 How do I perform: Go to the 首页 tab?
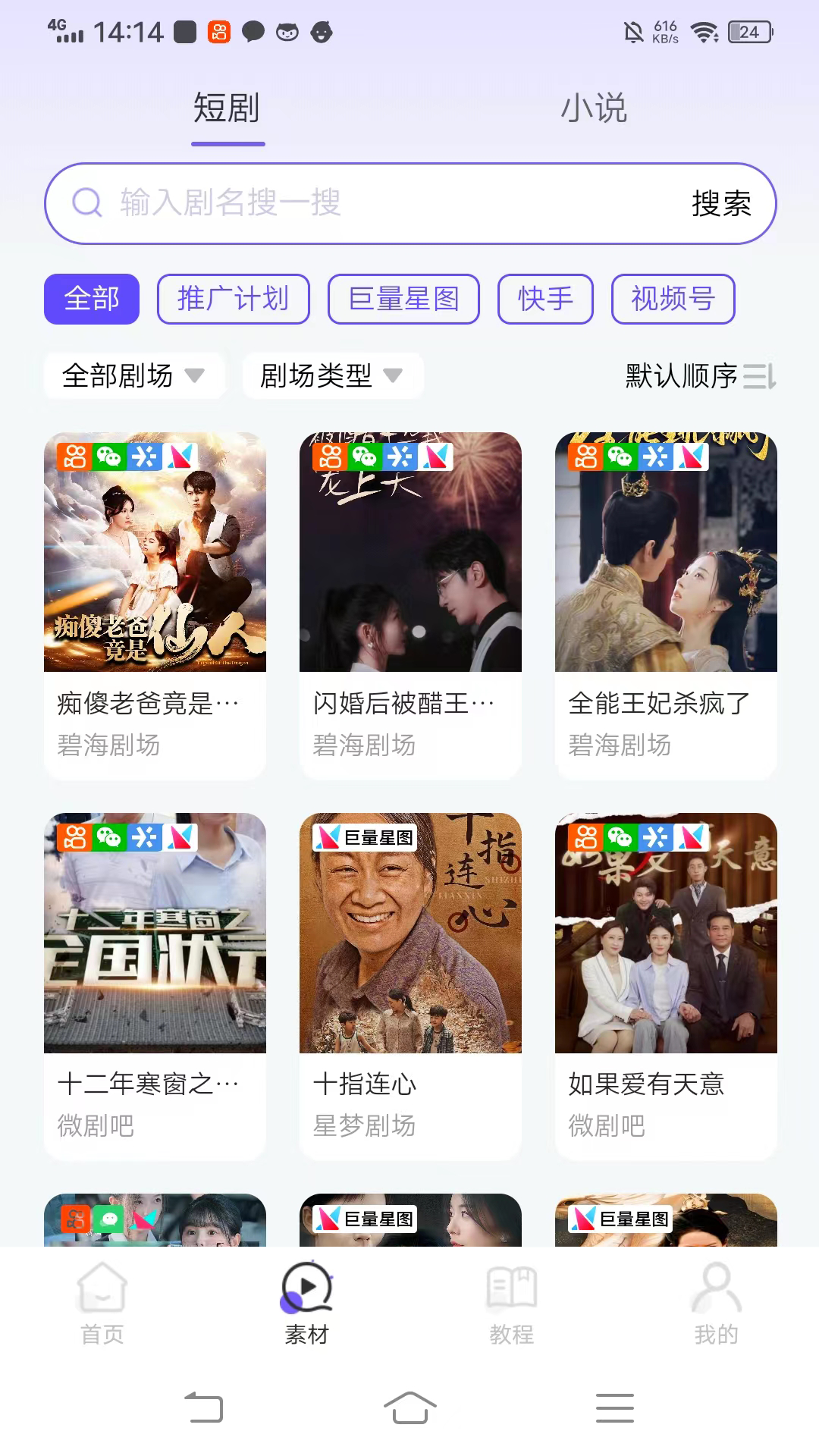click(x=102, y=1303)
